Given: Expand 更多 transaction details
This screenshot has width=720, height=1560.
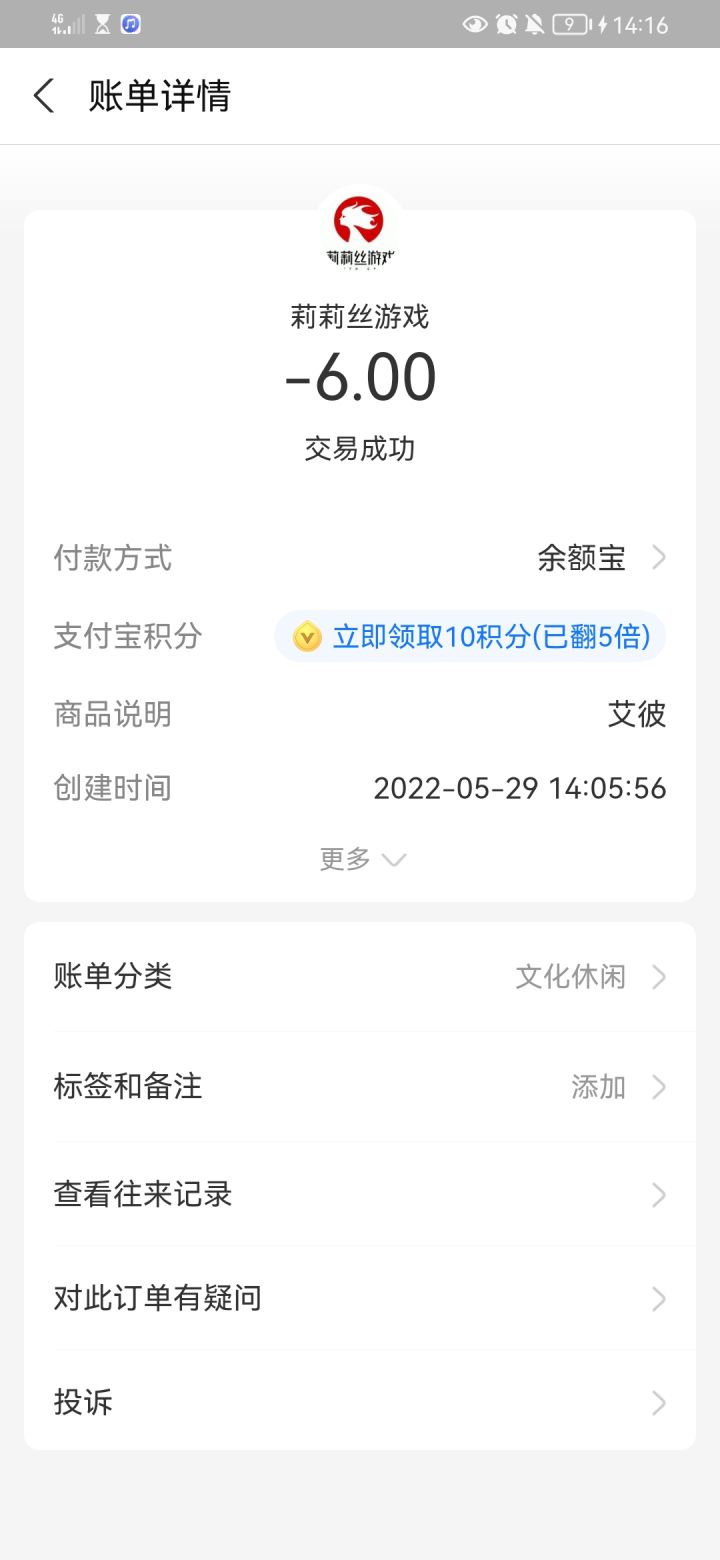Looking at the screenshot, I should (x=361, y=859).
